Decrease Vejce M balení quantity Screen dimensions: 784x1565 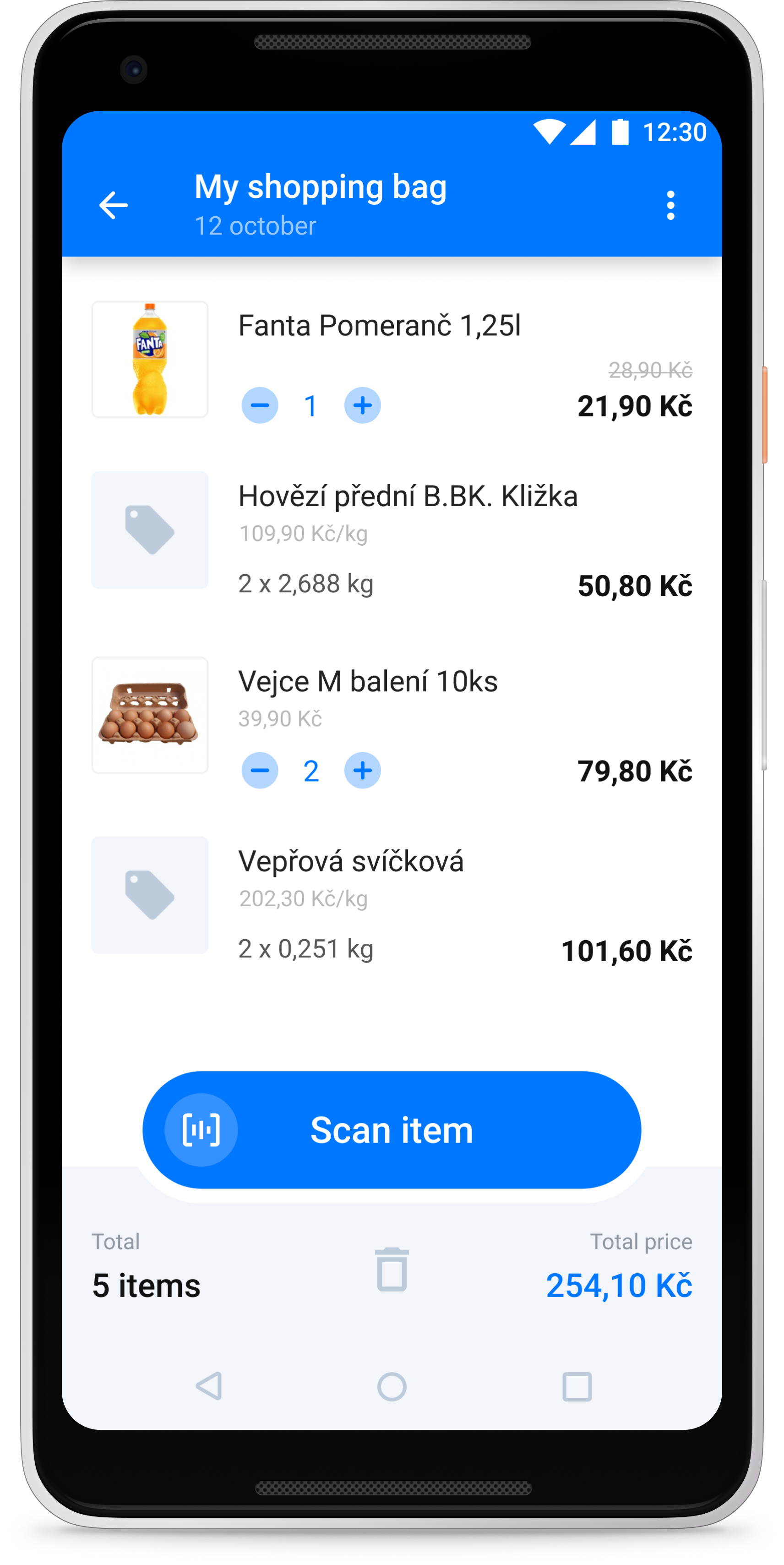tap(260, 770)
